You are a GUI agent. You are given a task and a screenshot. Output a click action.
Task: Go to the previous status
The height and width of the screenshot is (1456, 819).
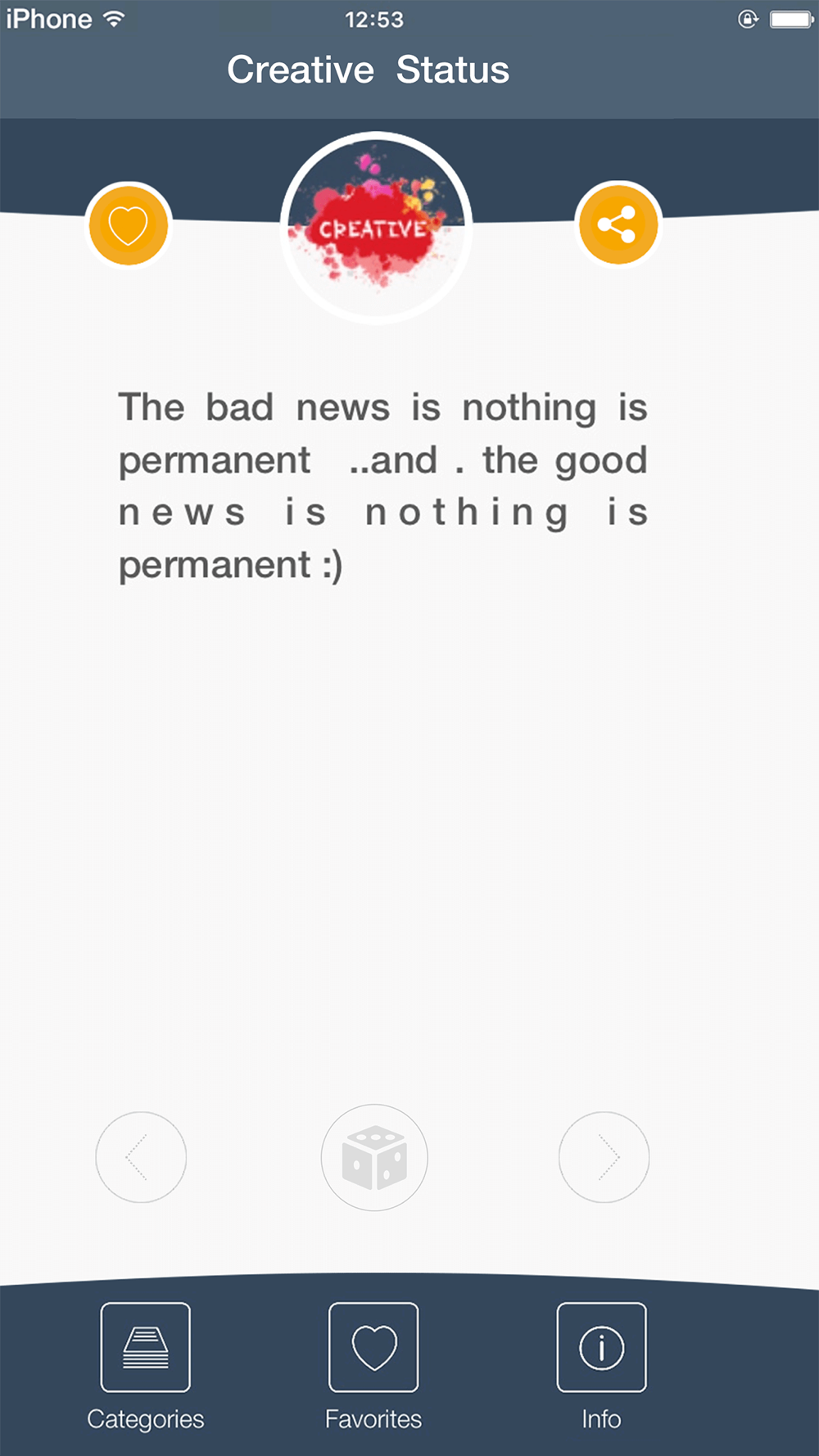[141, 1157]
